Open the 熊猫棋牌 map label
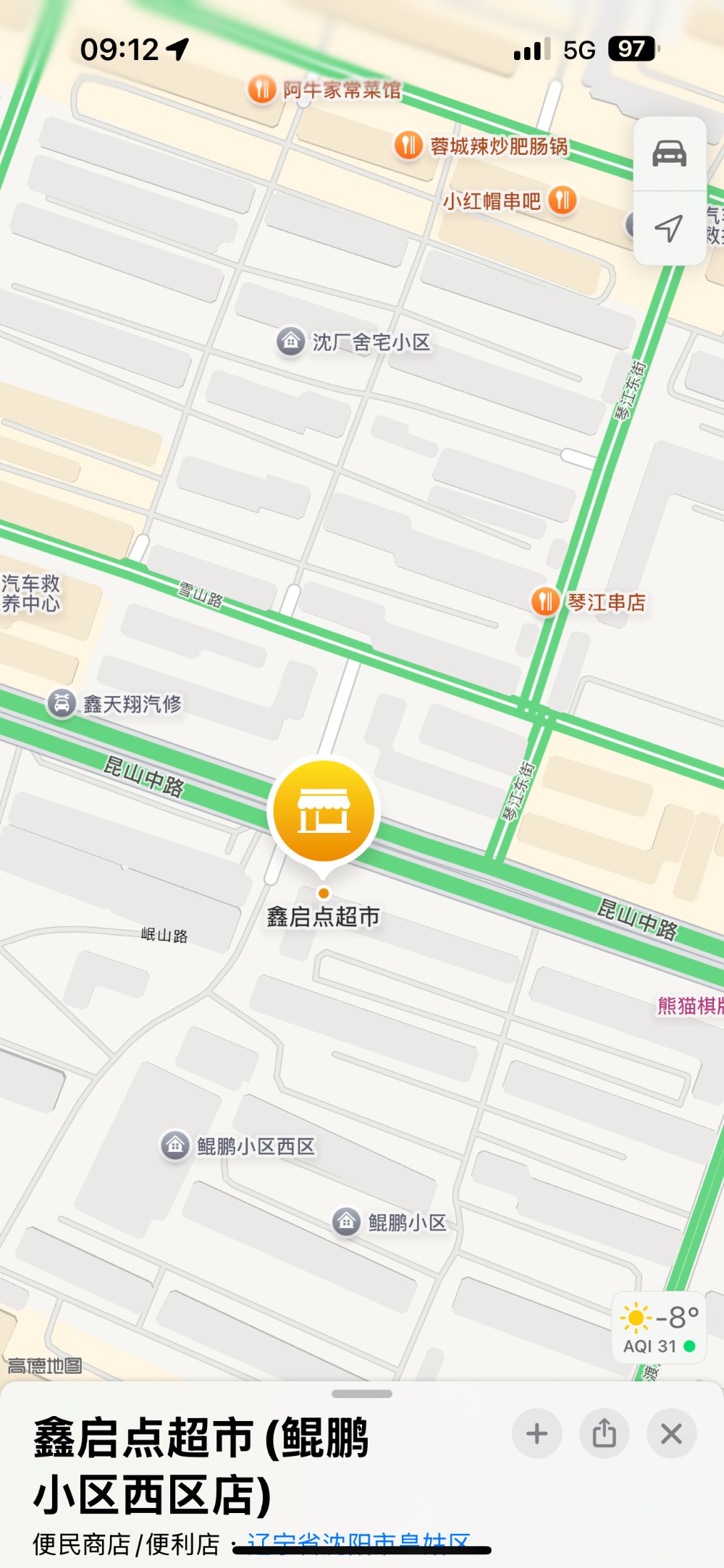 [689, 1006]
